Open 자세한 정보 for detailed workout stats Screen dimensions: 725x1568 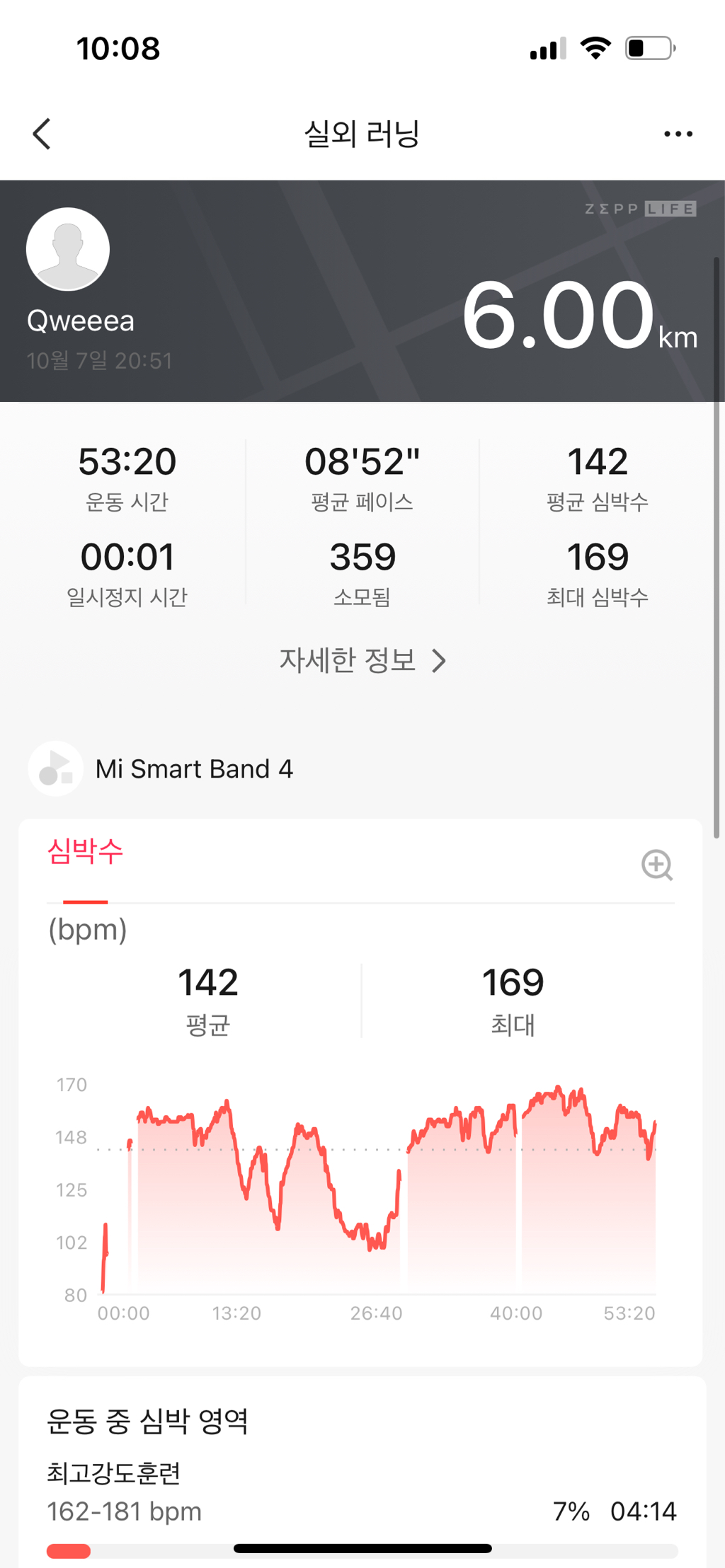(361, 660)
